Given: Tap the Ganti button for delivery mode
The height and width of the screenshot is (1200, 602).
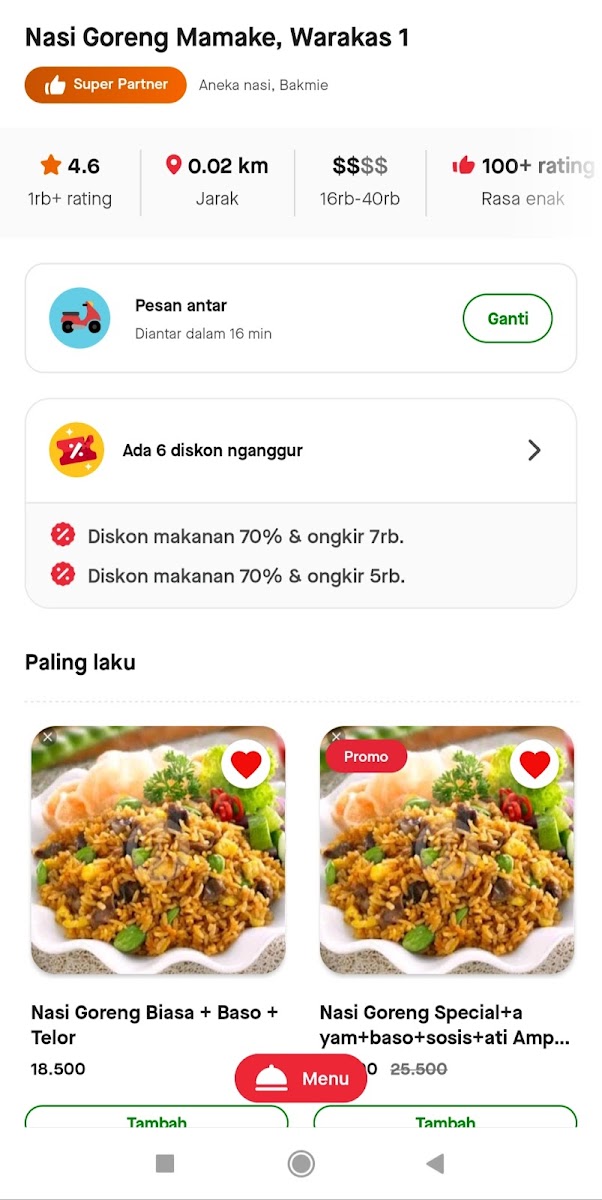Looking at the screenshot, I should pos(507,319).
